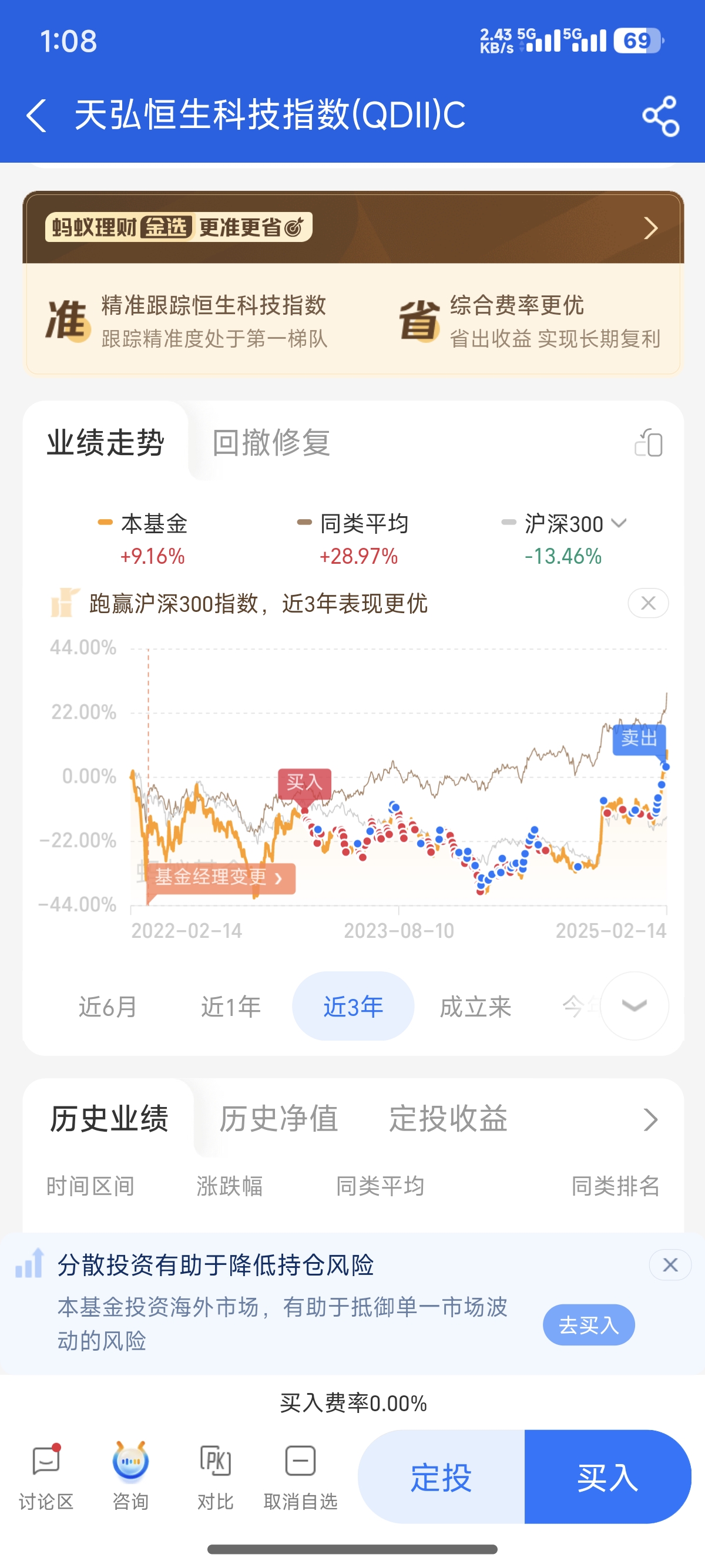
Task: Rotate the chart to landscape view
Action: [x=649, y=443]
